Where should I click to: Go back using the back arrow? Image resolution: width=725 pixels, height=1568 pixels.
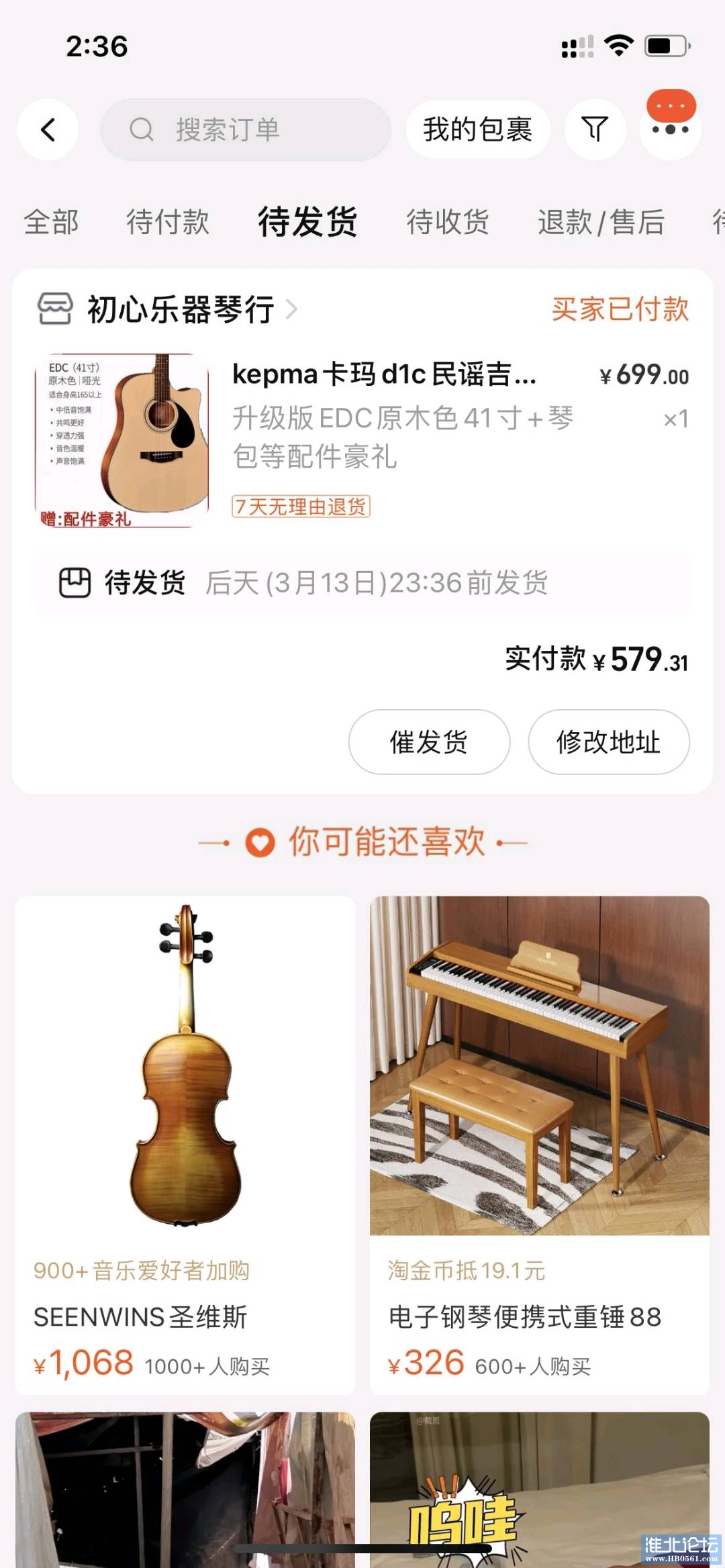click(x=48, y=129)
